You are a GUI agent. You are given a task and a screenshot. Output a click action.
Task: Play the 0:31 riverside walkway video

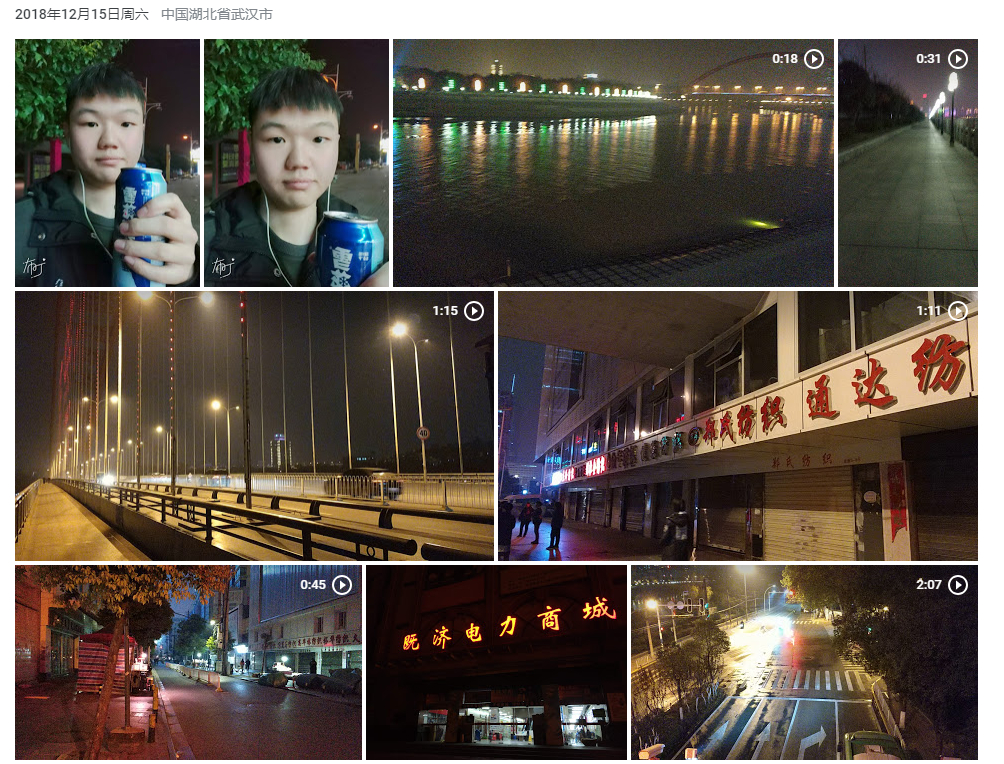click(907, 163)
